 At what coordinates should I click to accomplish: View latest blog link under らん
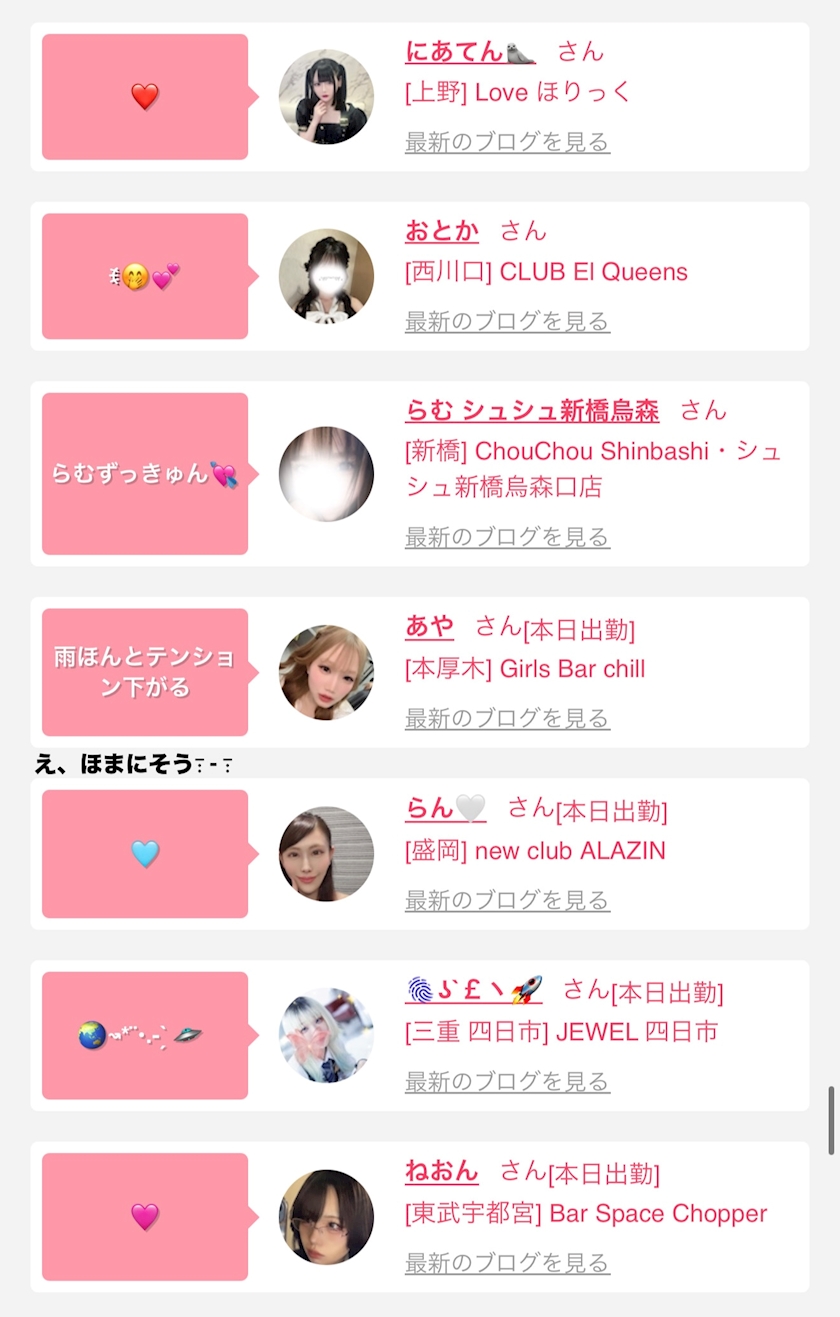(507, 901)
